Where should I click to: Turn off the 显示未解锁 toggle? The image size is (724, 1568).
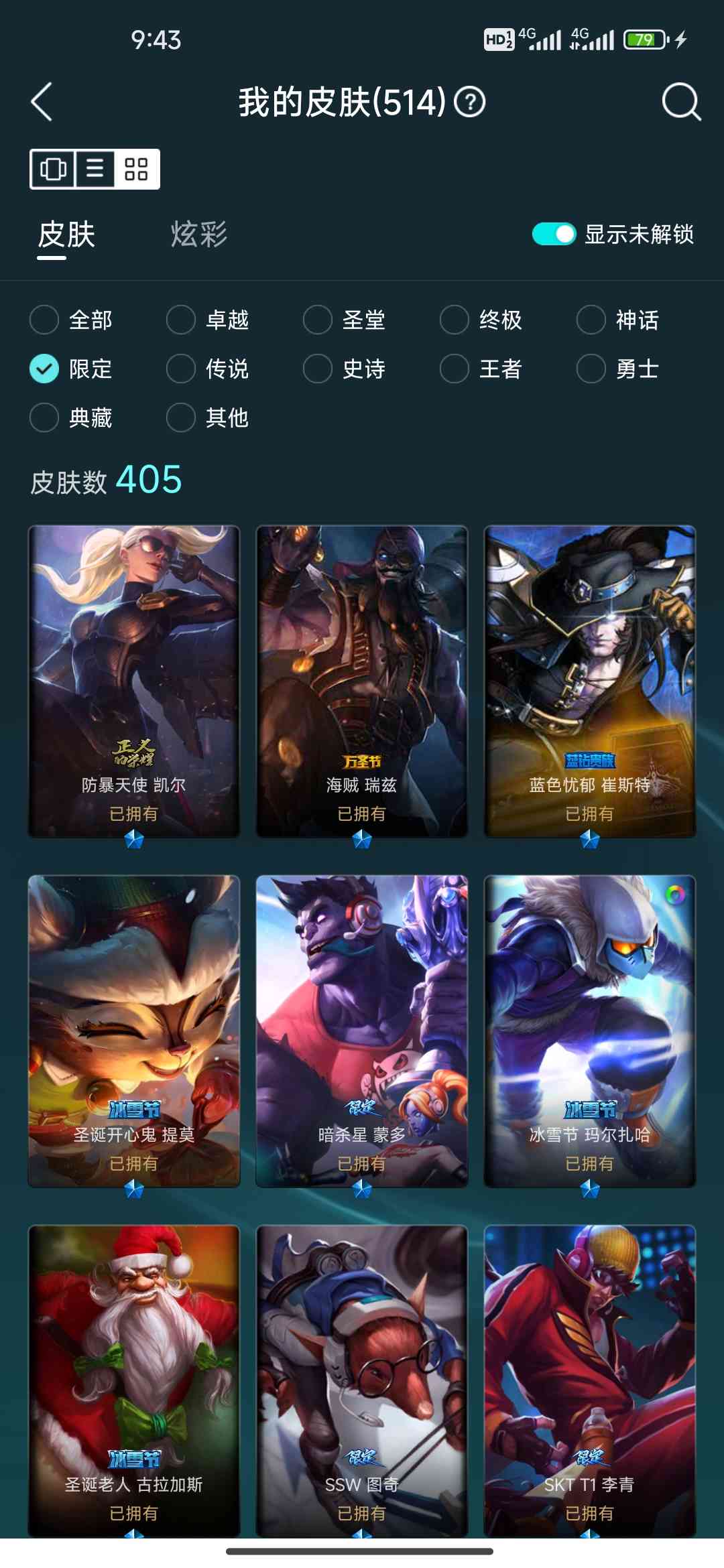(554, 234)
